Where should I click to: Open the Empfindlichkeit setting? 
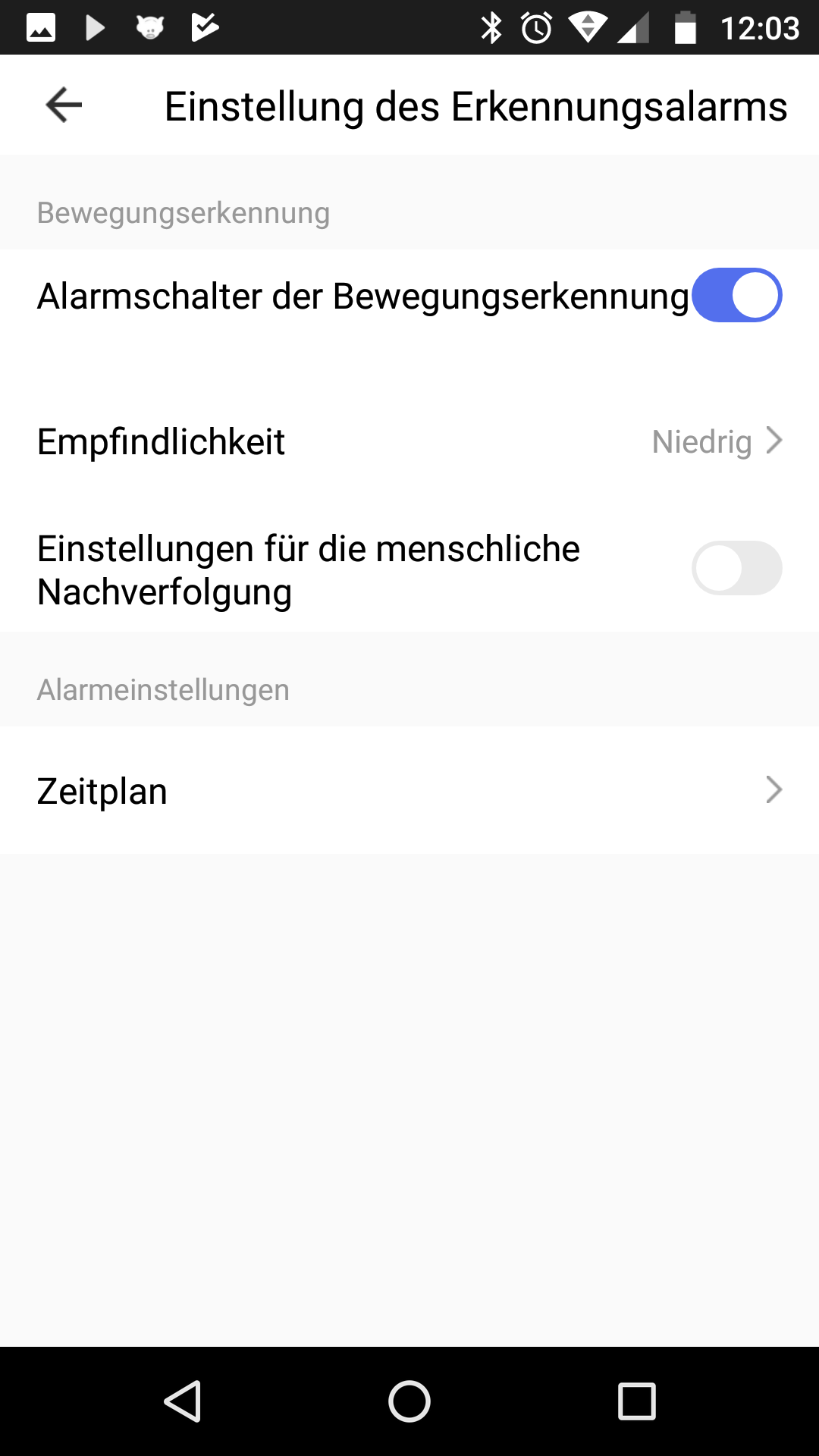pos(409,441)
